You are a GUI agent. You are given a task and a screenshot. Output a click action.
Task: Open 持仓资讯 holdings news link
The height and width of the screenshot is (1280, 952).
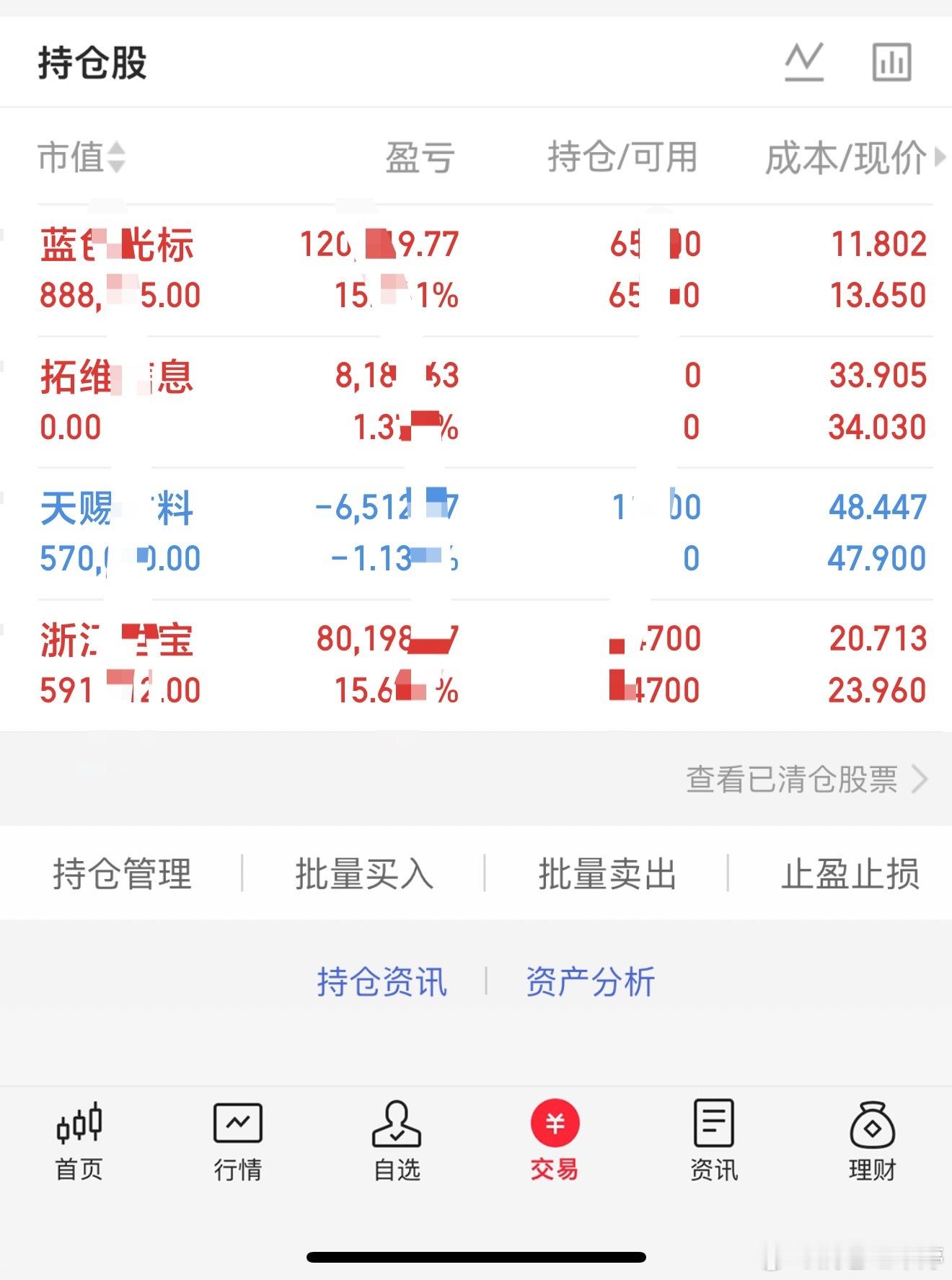tap(381, 981)
